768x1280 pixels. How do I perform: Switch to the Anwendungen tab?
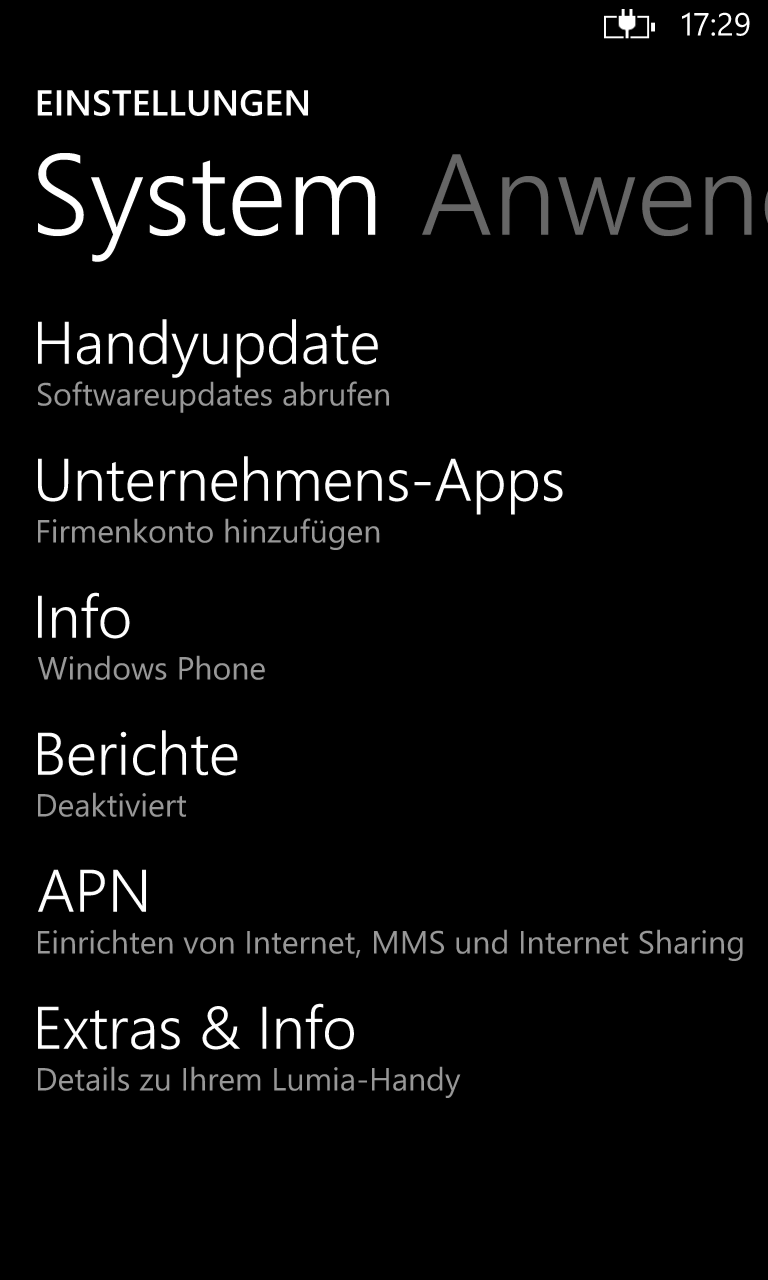click(595, 196)
